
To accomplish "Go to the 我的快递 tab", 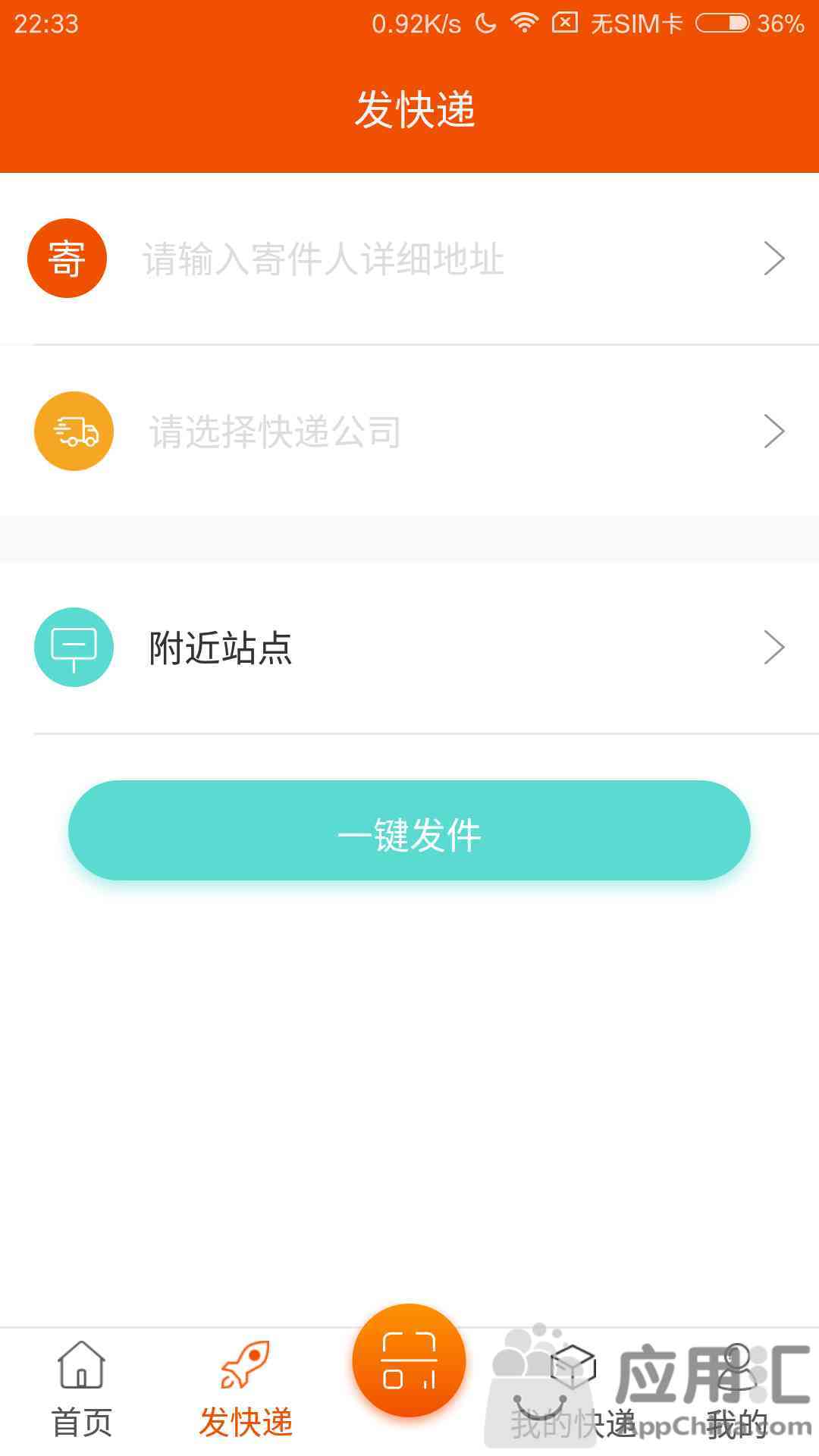I will click(x=573, y=1391).
